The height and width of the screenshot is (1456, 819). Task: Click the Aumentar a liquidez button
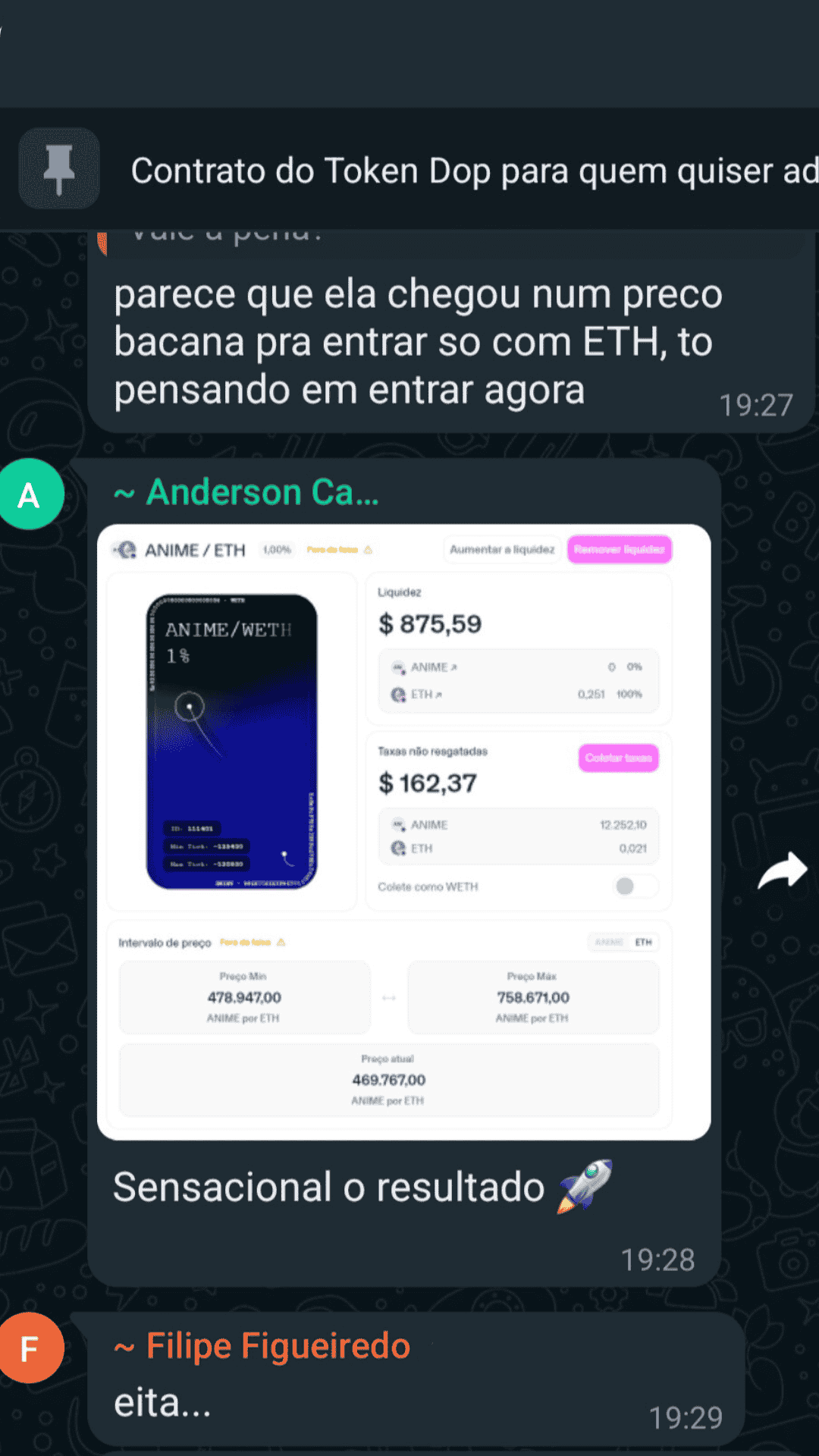[501, 549]
